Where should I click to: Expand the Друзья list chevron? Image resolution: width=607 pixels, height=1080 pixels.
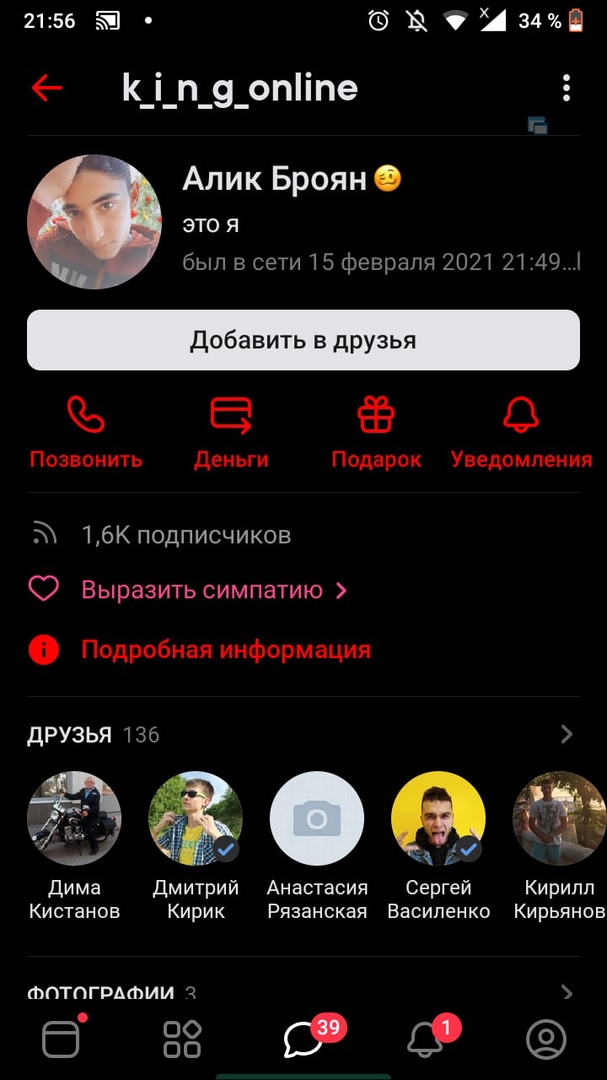(567, 735)
